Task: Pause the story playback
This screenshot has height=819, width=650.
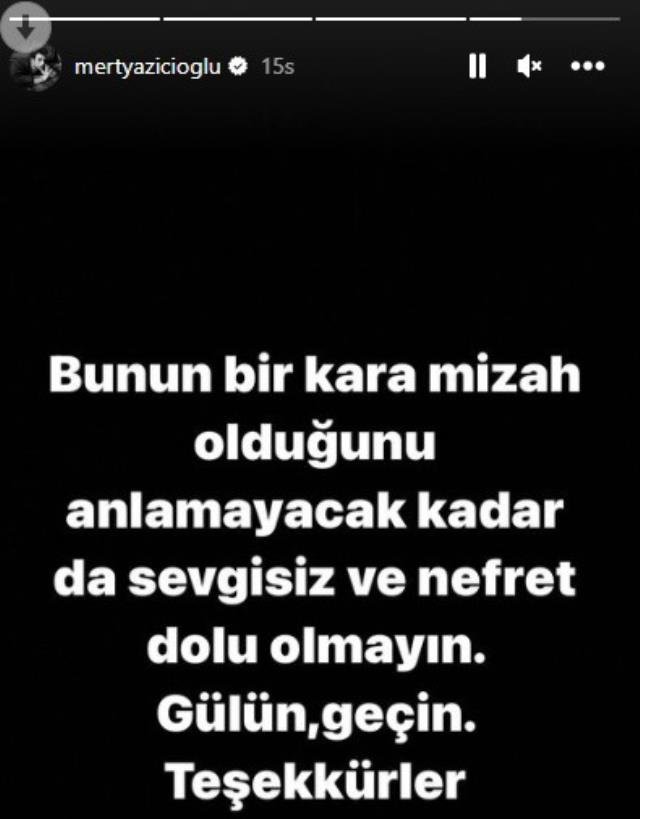Action: pos(477,67)
